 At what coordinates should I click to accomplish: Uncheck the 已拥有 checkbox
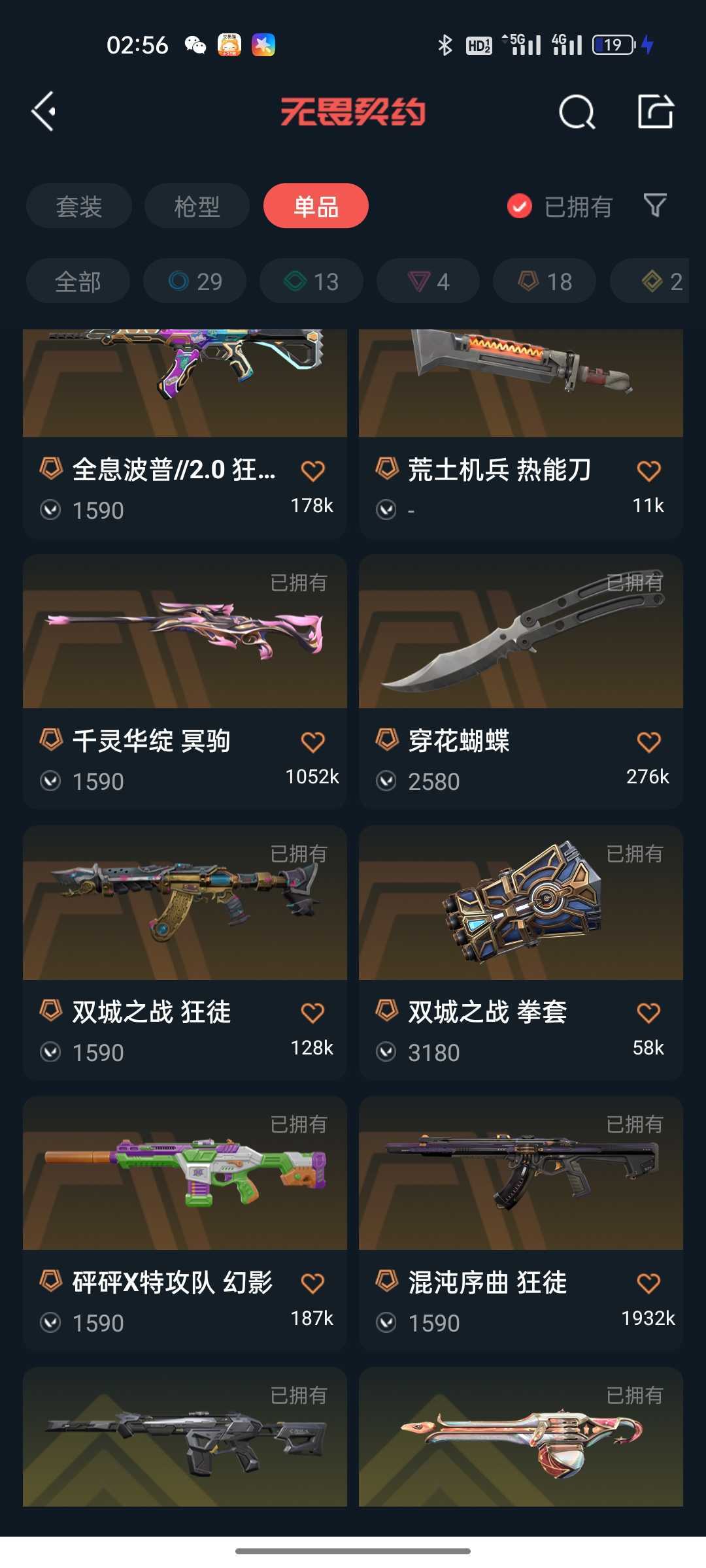pyautogui.click(x=520, y=206)
